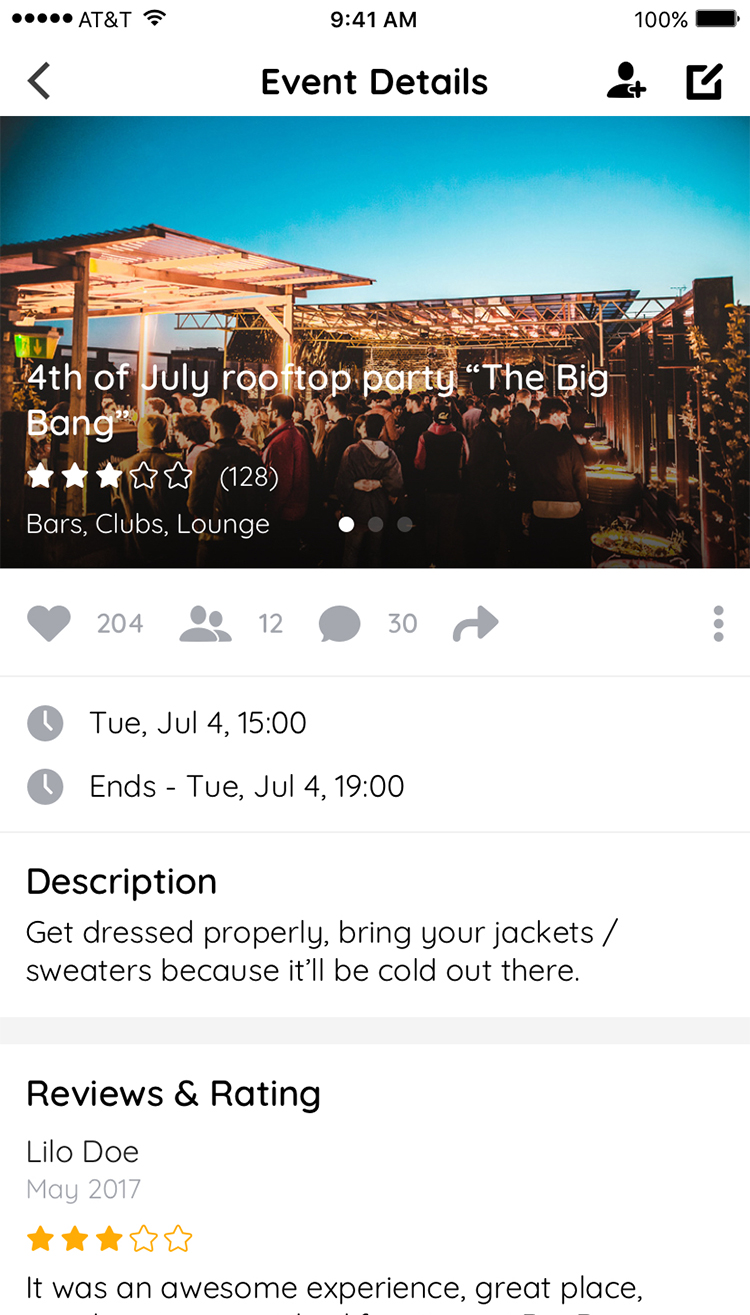Invite a person to this event
The width and height of the screenshot is (750, 1315).
tap(626, 81)
